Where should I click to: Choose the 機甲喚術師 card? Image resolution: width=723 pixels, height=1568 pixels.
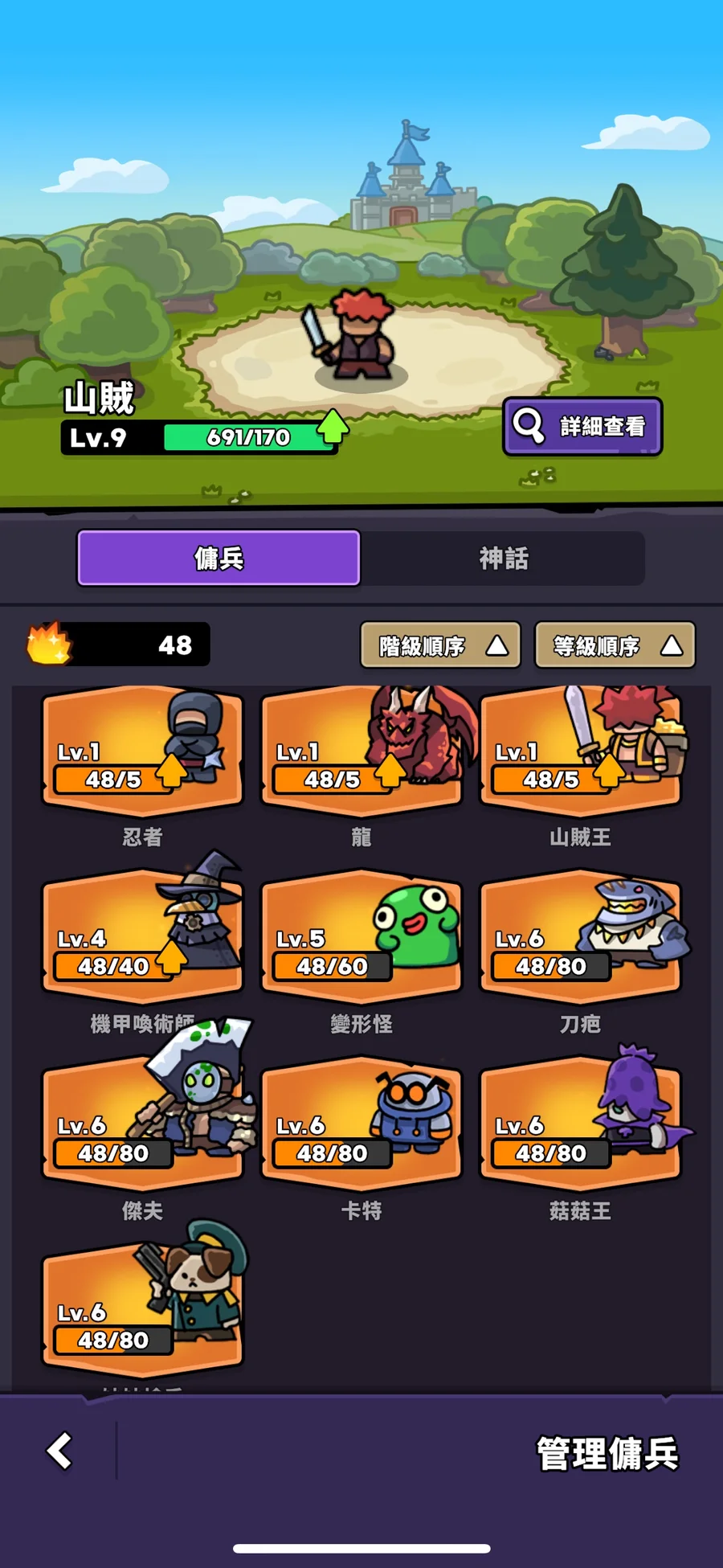[x=142, y=938]
